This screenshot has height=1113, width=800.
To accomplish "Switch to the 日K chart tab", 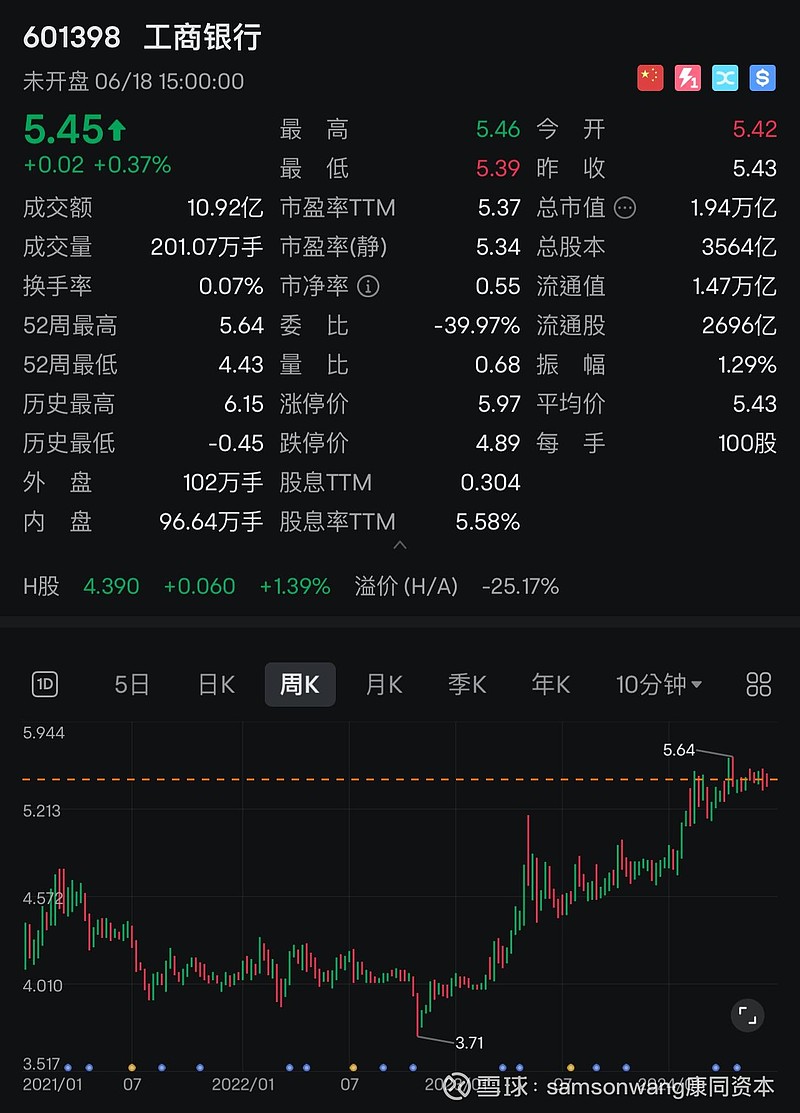I will [215, 684].
